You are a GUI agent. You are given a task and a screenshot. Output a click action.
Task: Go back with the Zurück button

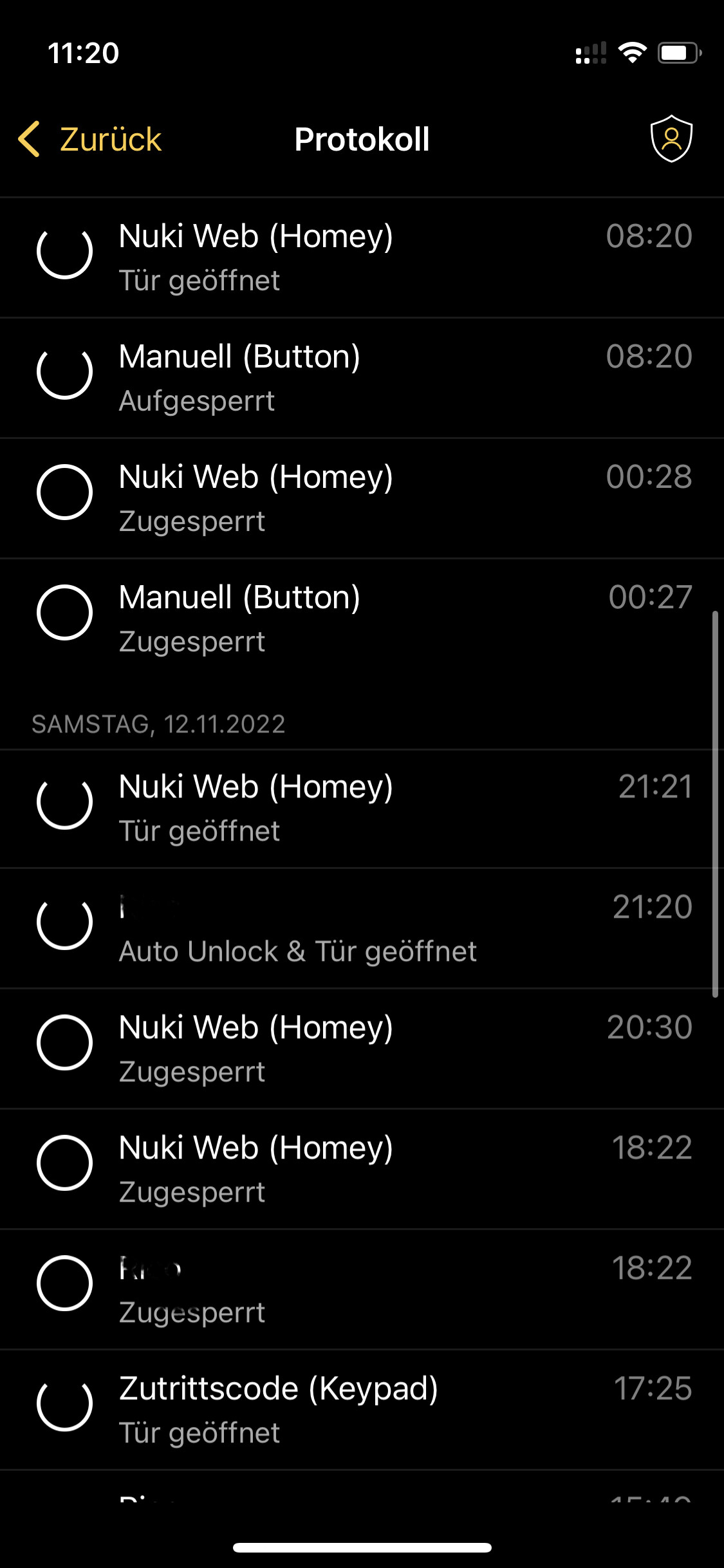[90, 139]
